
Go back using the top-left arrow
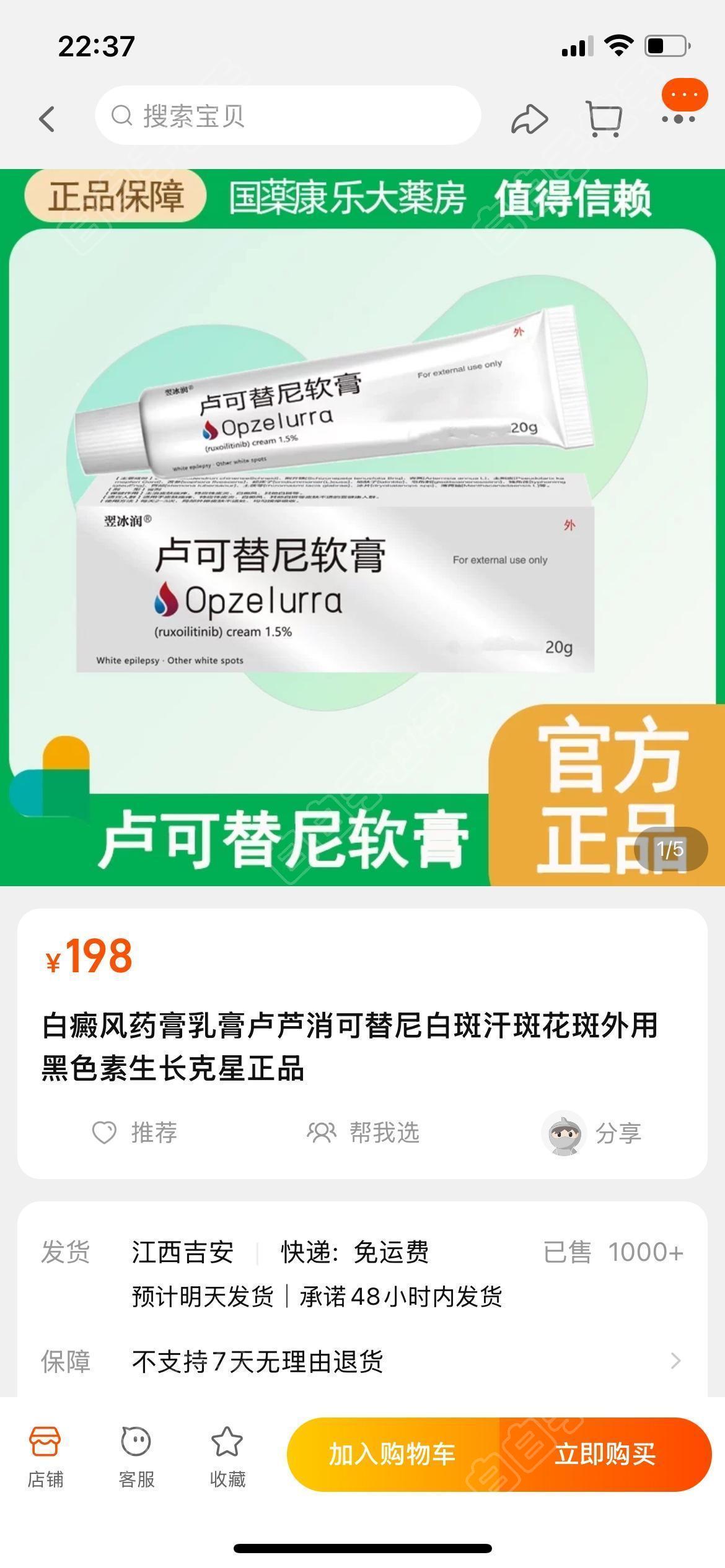[x=47, y=118]
